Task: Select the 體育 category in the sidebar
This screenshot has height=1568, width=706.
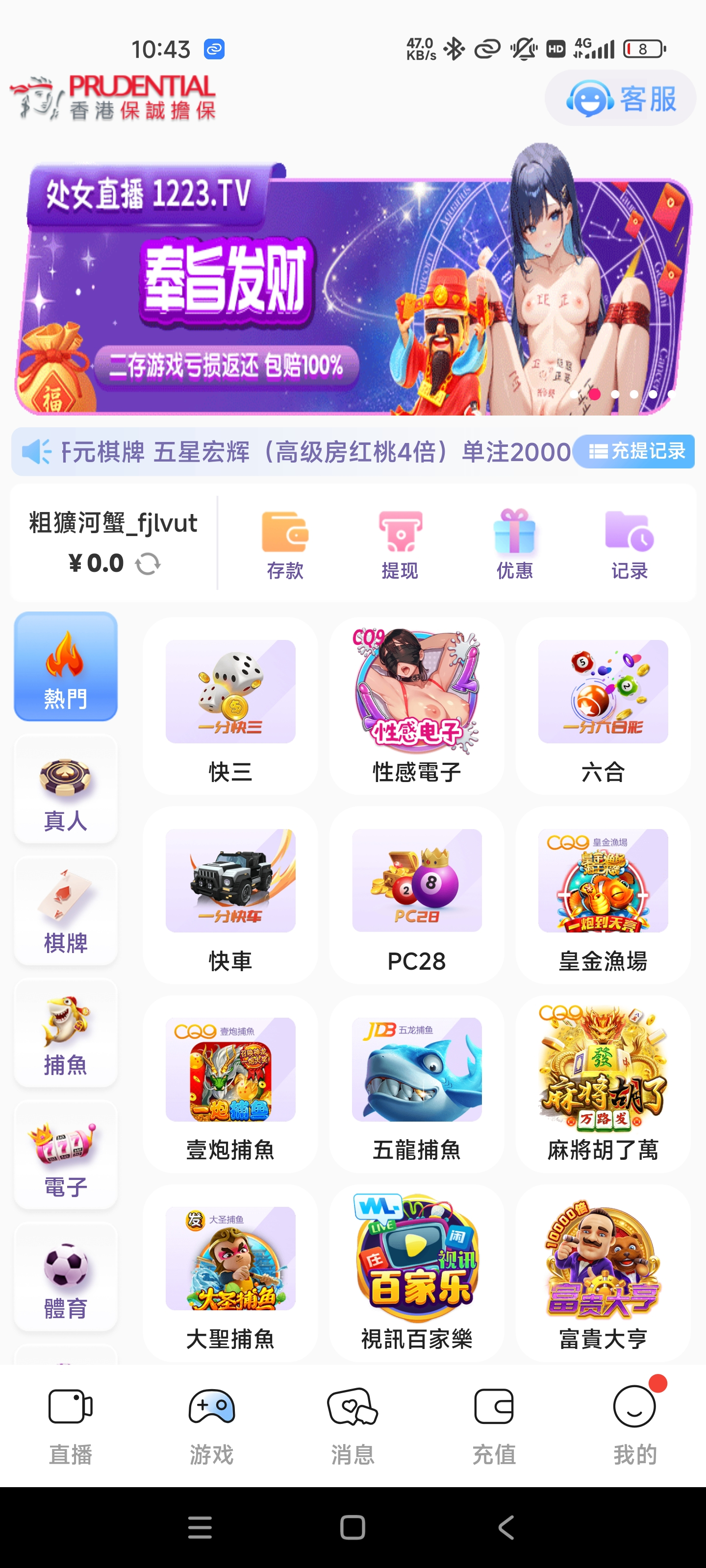Action: tap(66, 1277)
